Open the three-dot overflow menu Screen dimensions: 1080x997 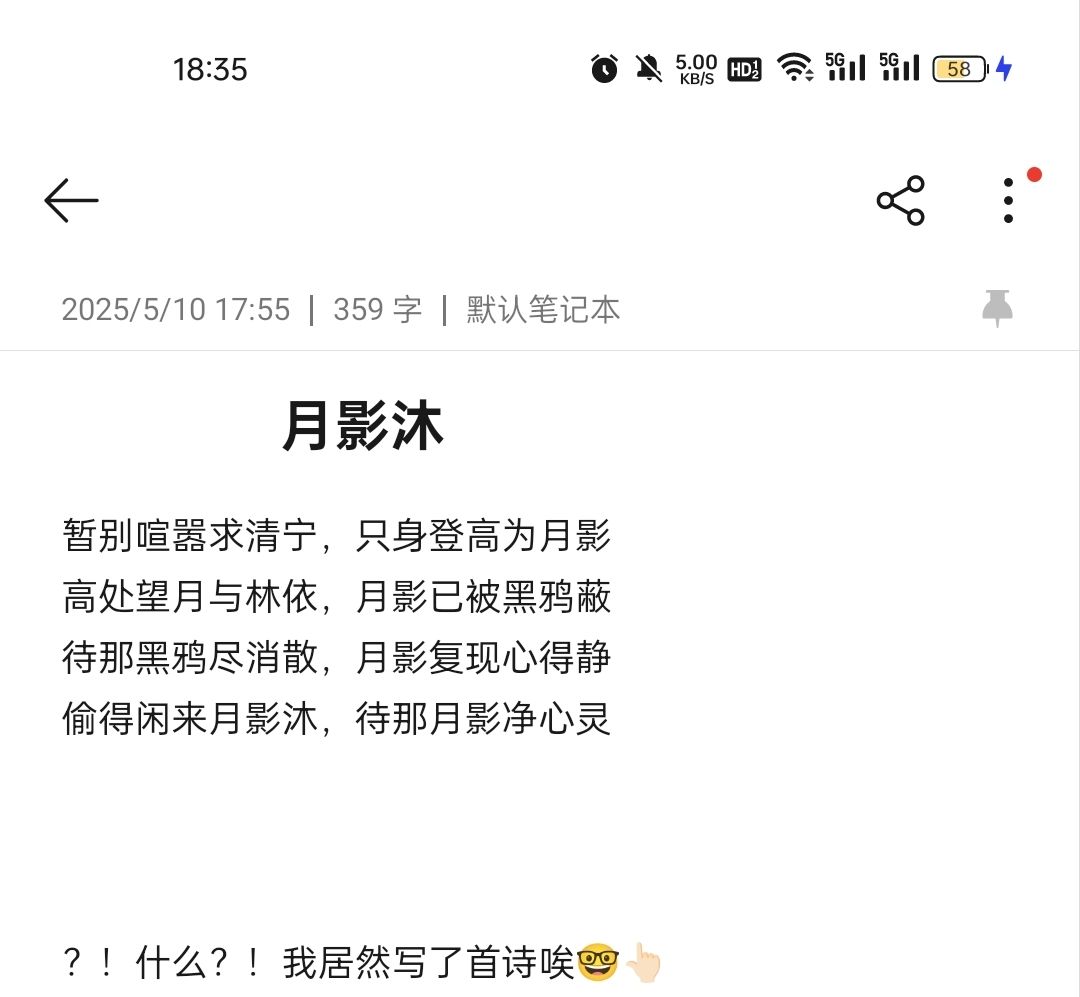[1008, 200]
